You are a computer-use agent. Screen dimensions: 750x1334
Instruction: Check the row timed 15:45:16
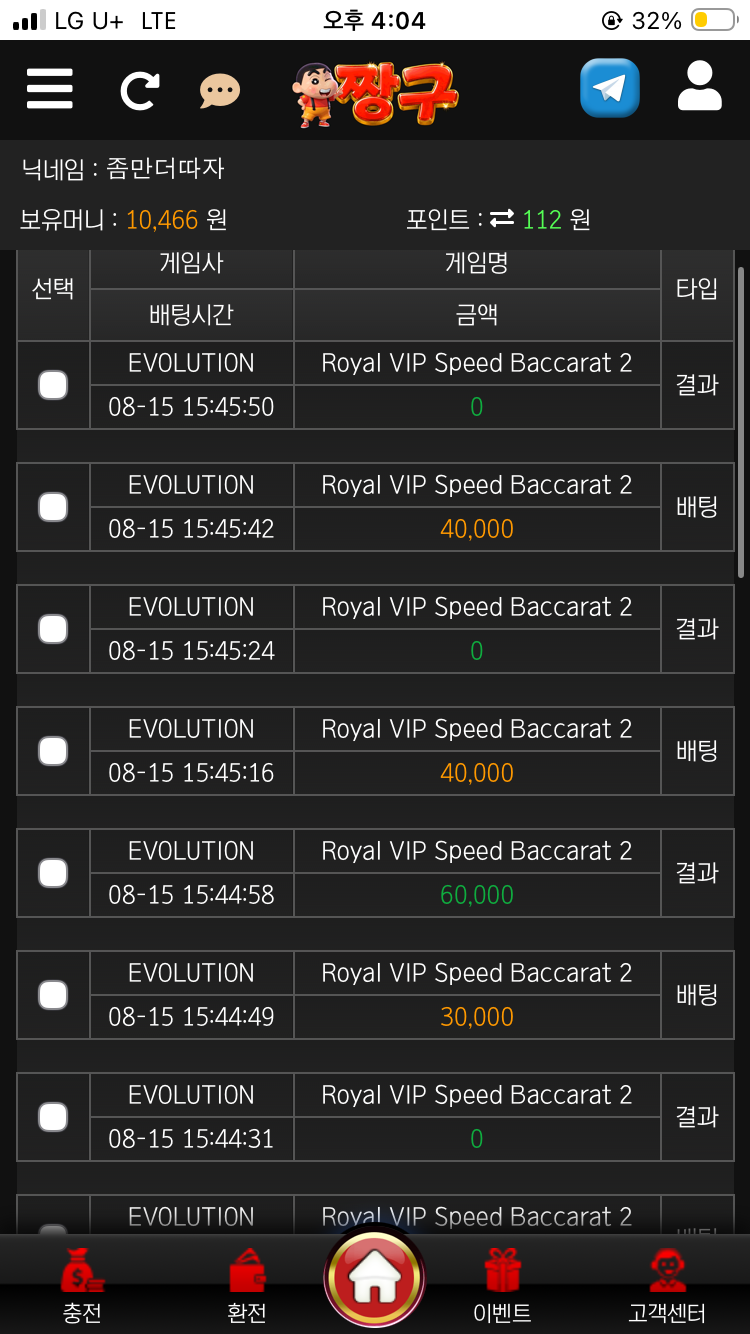pyautogui.click(x=53, y=751)
